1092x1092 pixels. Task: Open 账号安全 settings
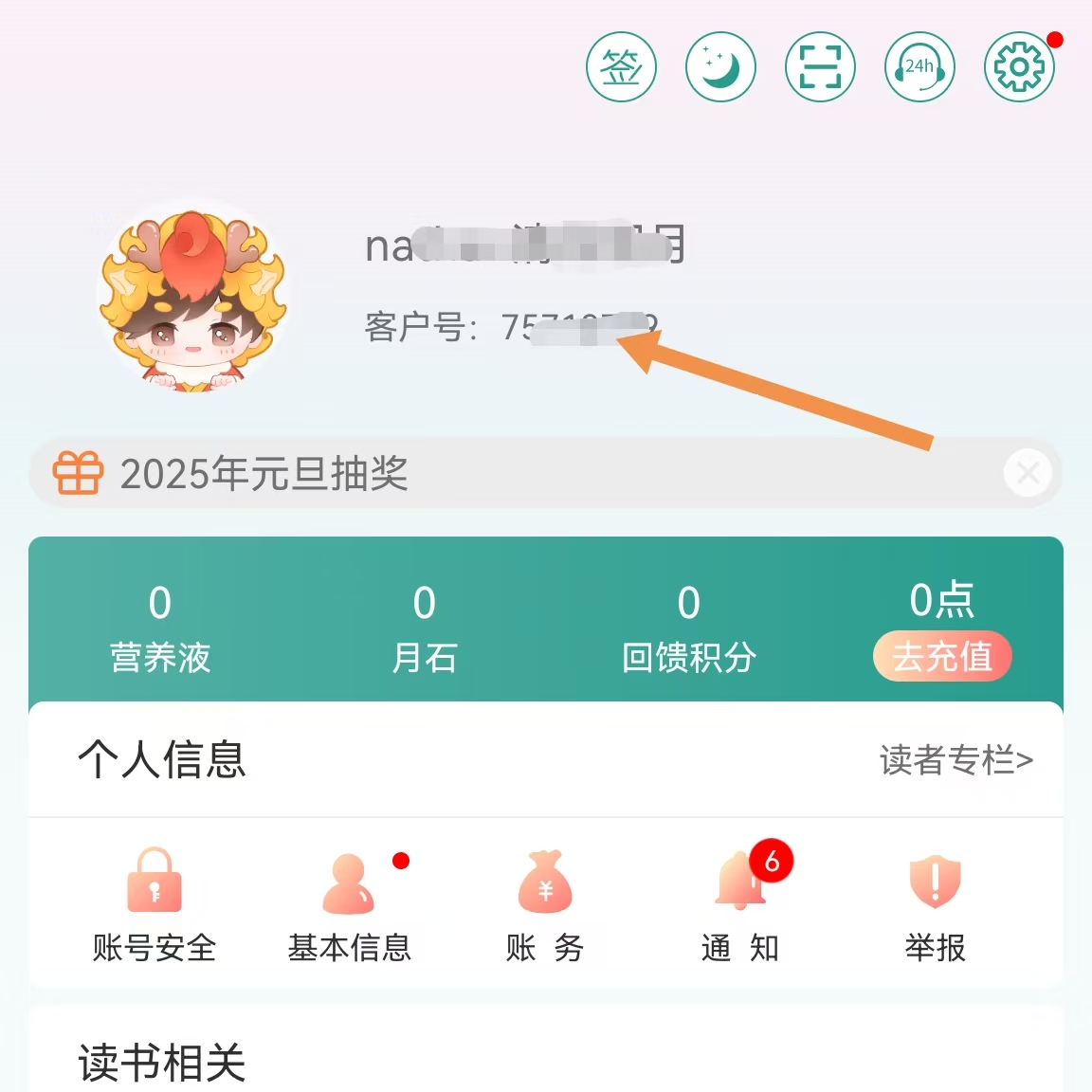click(x=155, y=905)
